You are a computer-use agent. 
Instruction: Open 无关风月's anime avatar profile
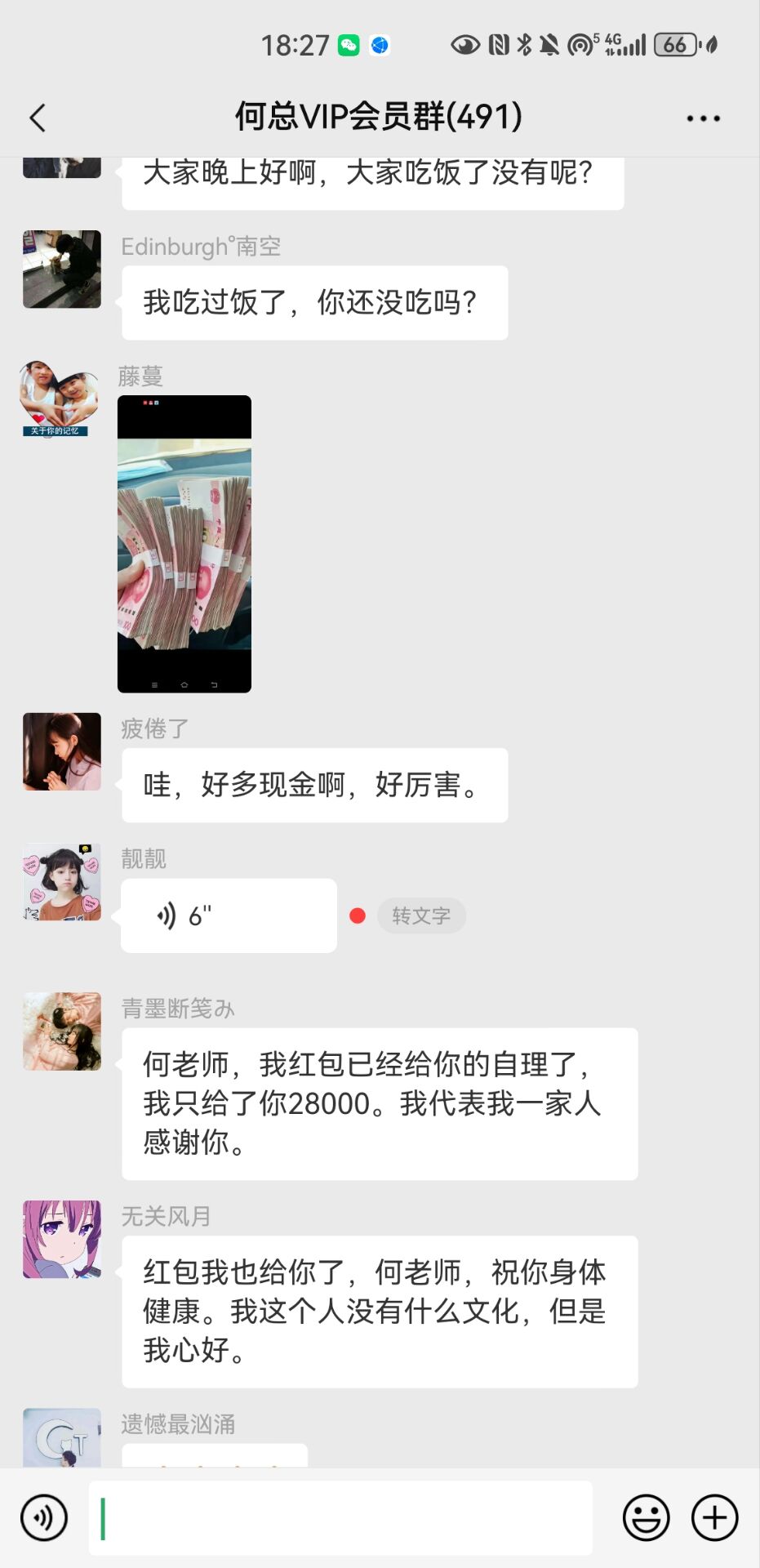click(62, 1239)
